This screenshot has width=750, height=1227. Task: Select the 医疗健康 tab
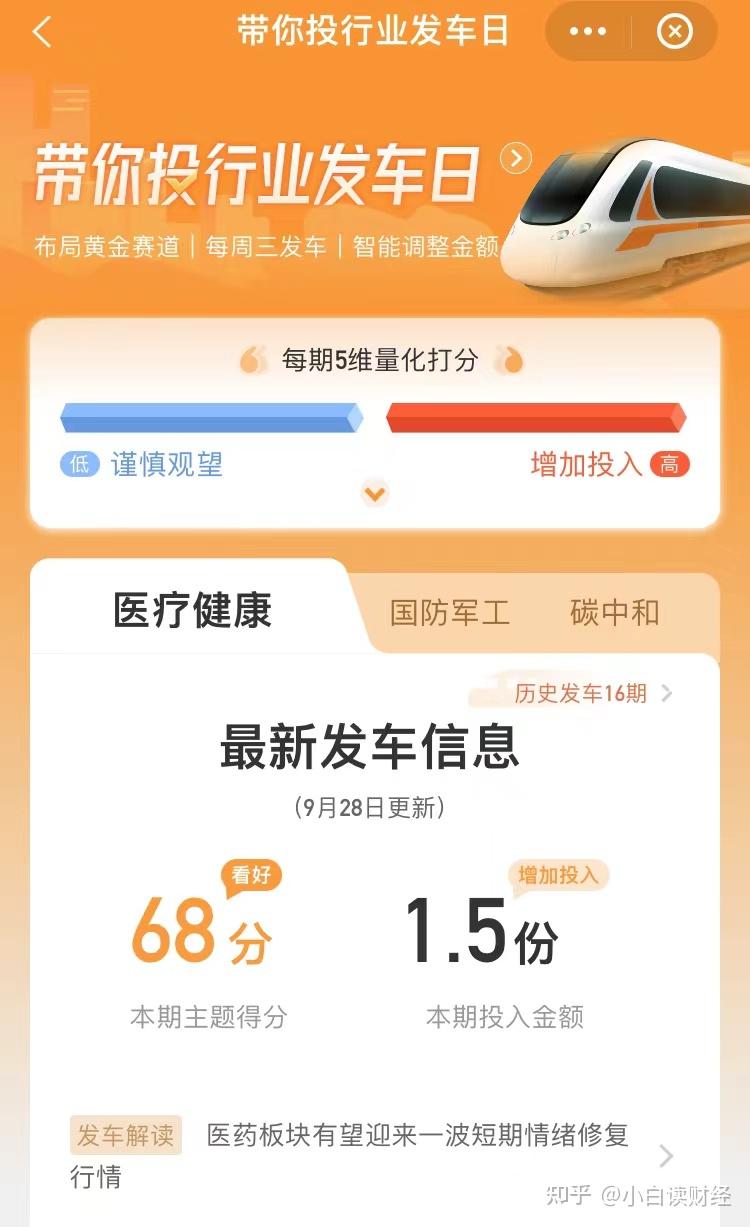pos(192,611)
